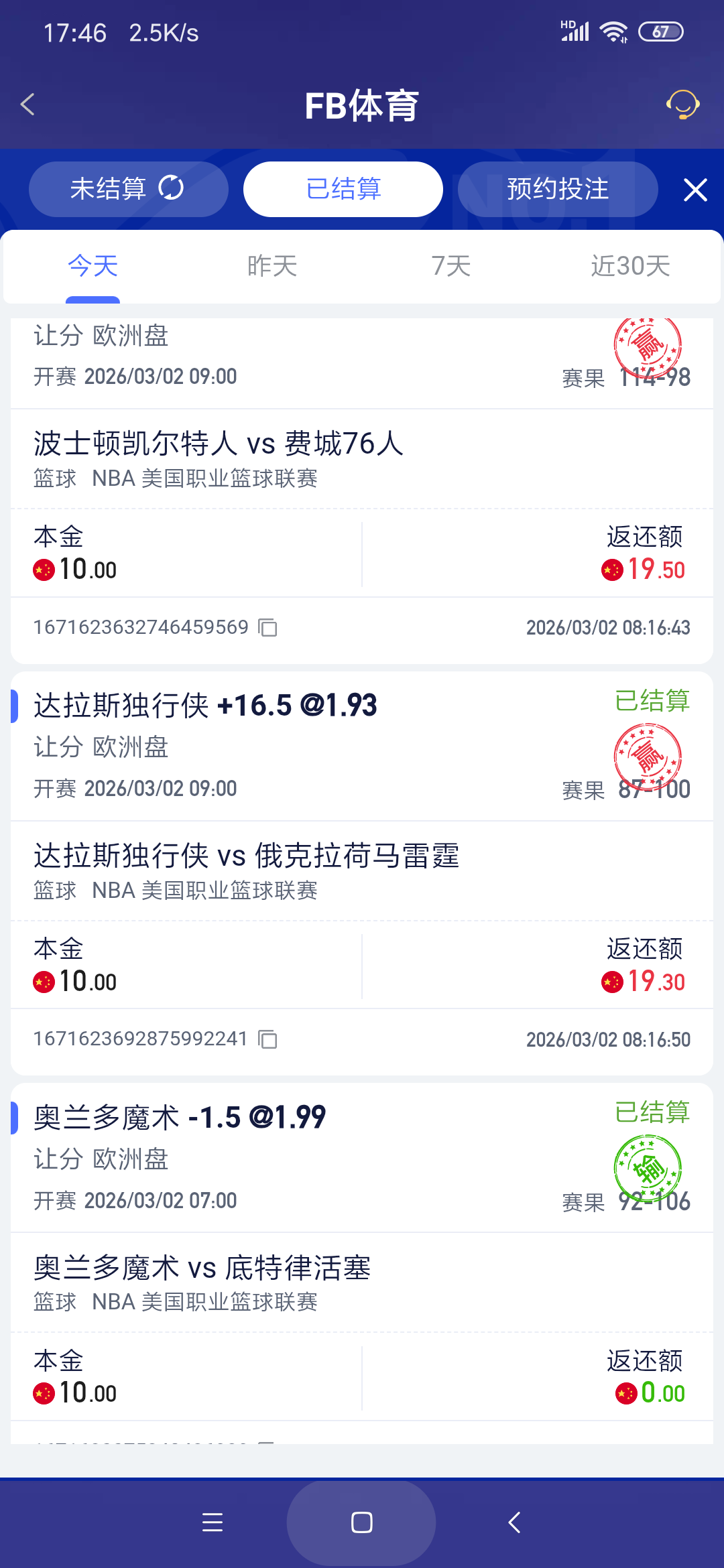Image resolution: width=724 pixels, height=1568 pixels.
Task: Switch to 昨天 date filter
Action: point(271,266)
